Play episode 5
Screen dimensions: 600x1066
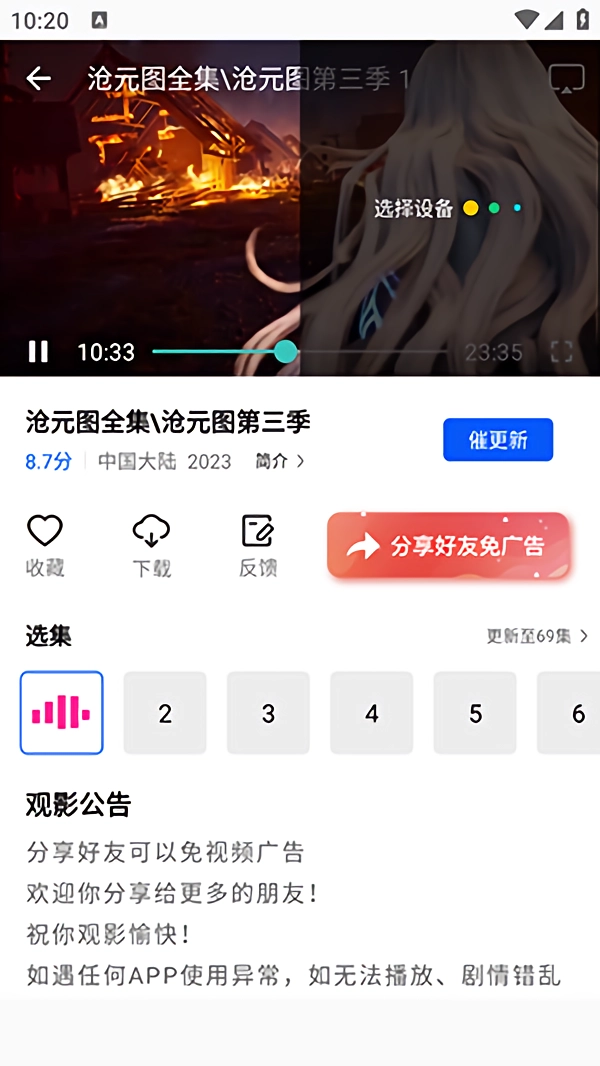coord(475,713)
